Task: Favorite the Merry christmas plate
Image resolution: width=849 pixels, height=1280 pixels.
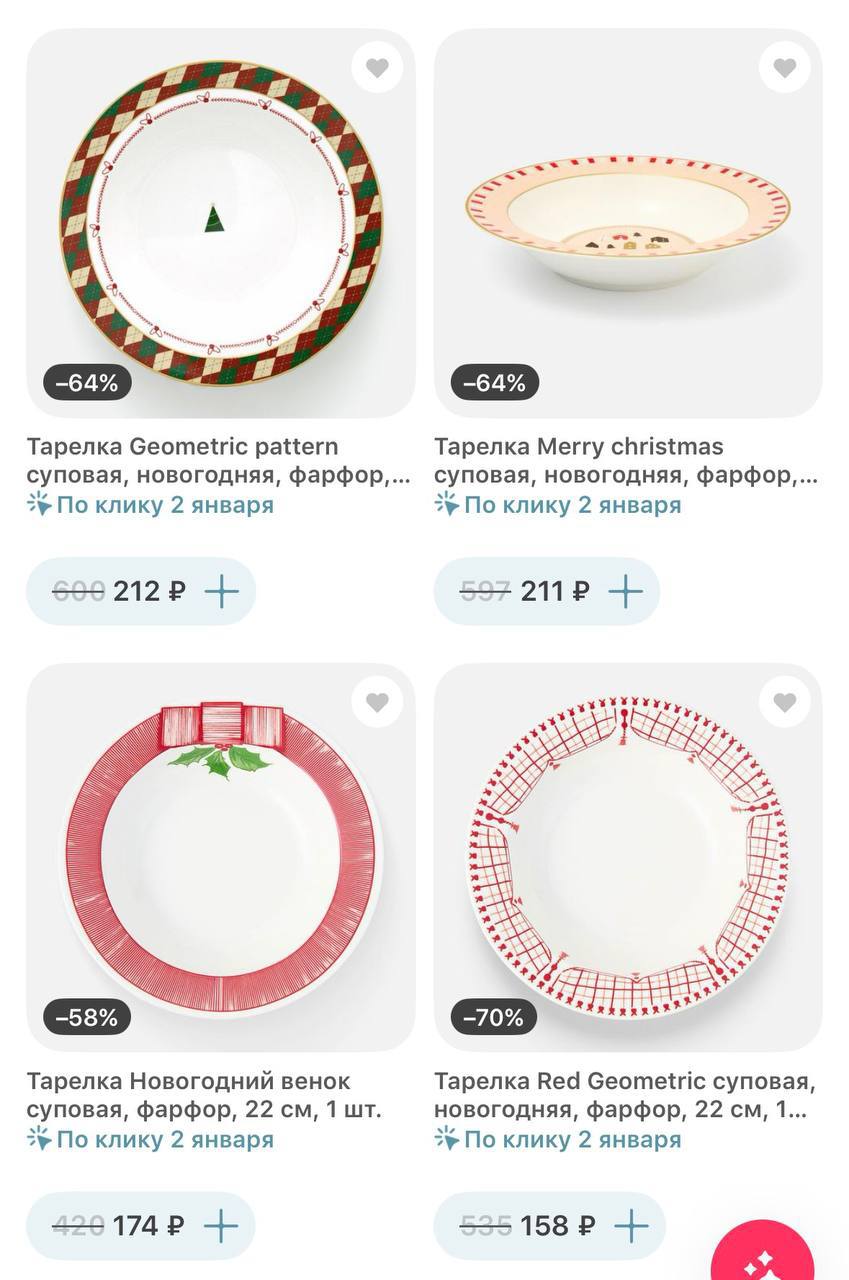Action: [x=785, y=68]
